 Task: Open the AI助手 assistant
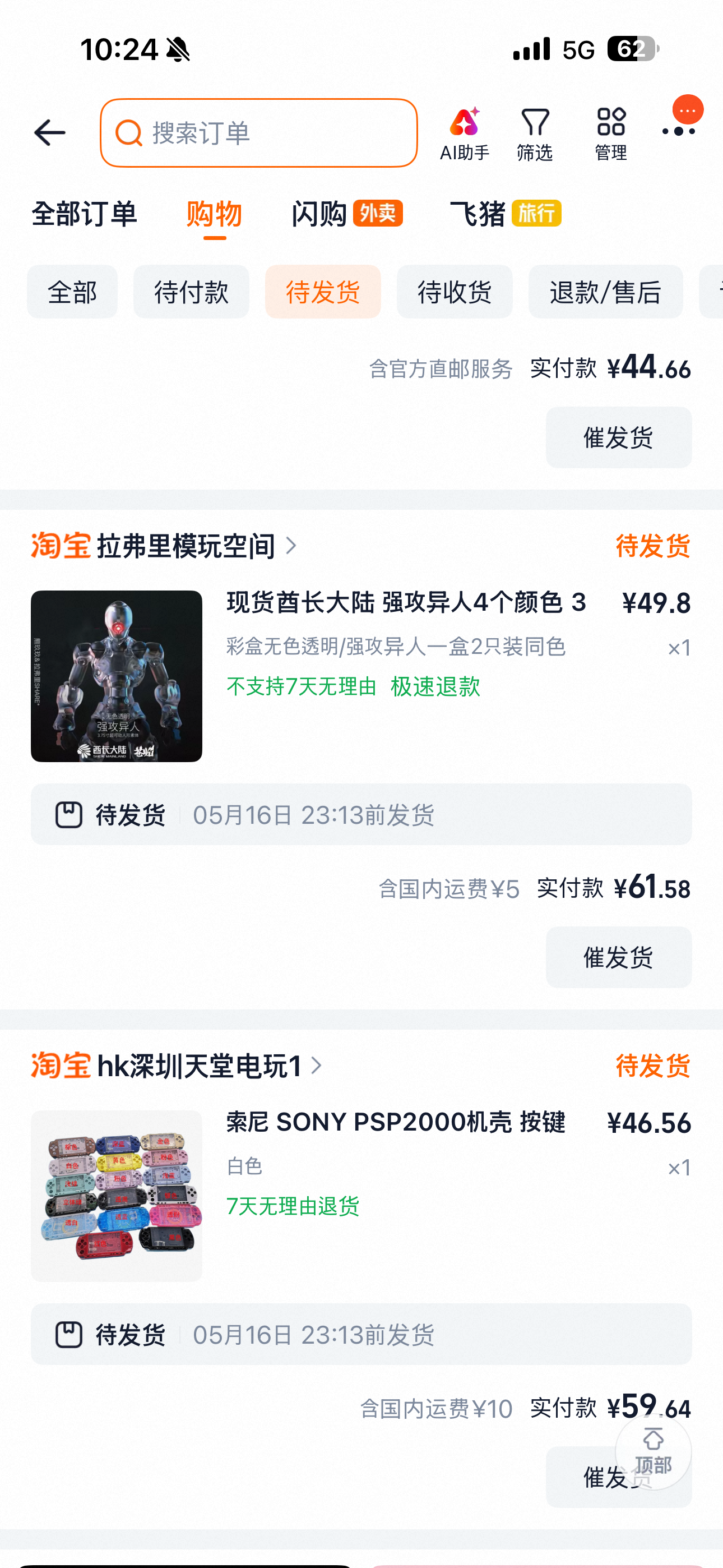click(x=465, y=134)
